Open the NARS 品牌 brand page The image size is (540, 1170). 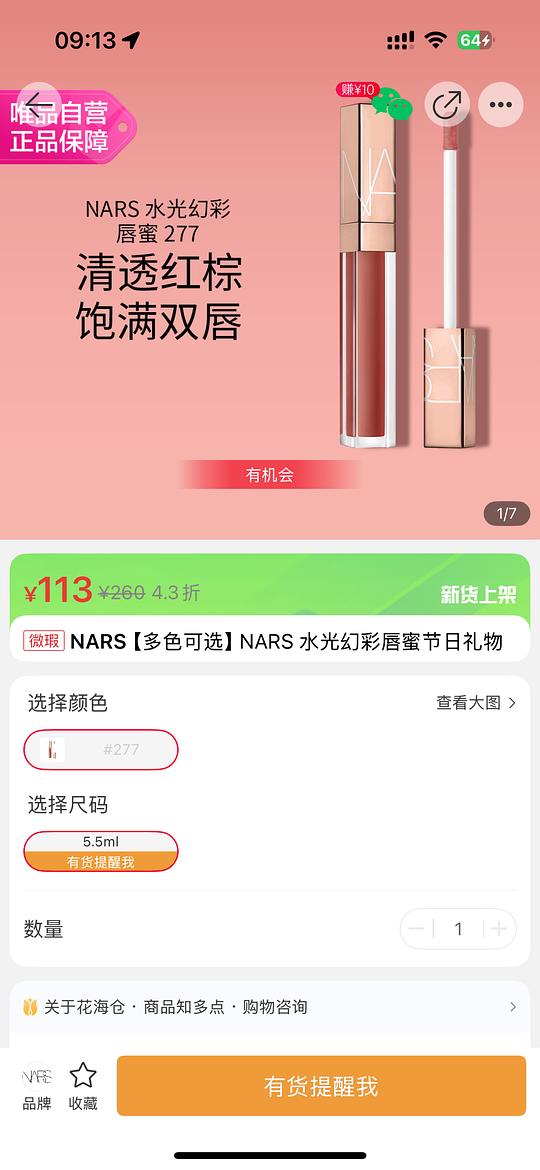pos(37,1087)
